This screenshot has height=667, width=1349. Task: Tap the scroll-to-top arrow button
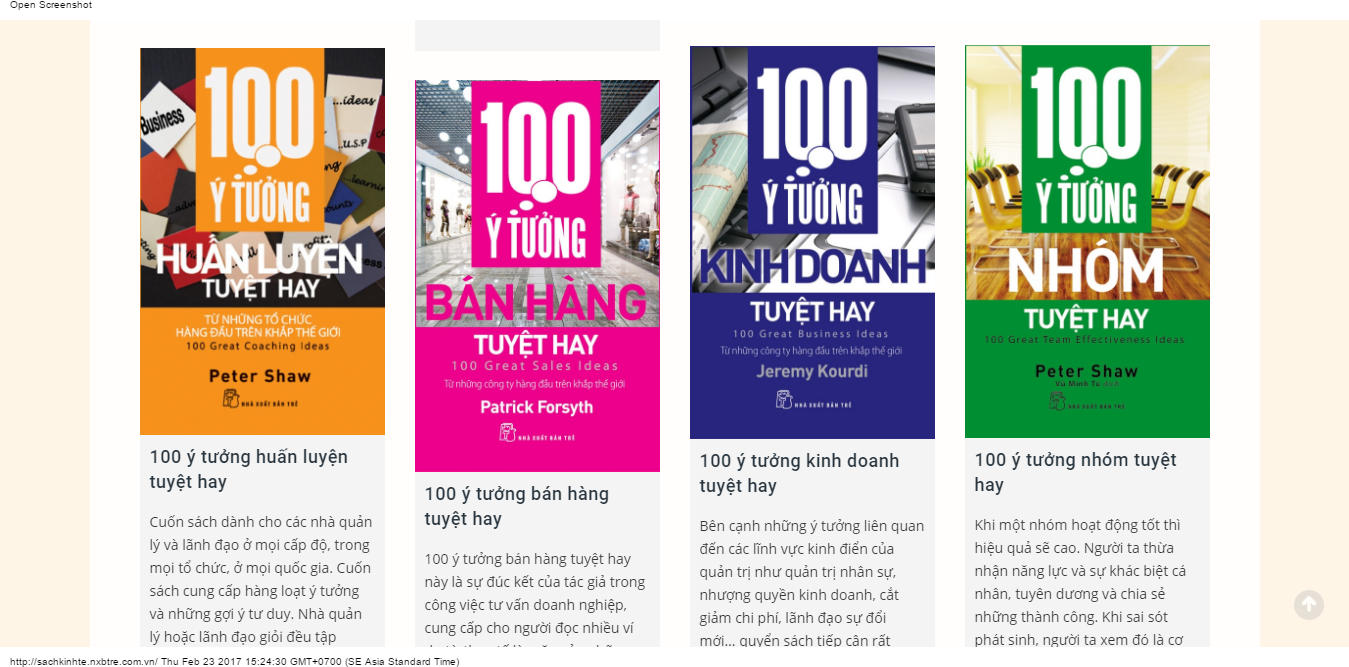point(1308,605)
